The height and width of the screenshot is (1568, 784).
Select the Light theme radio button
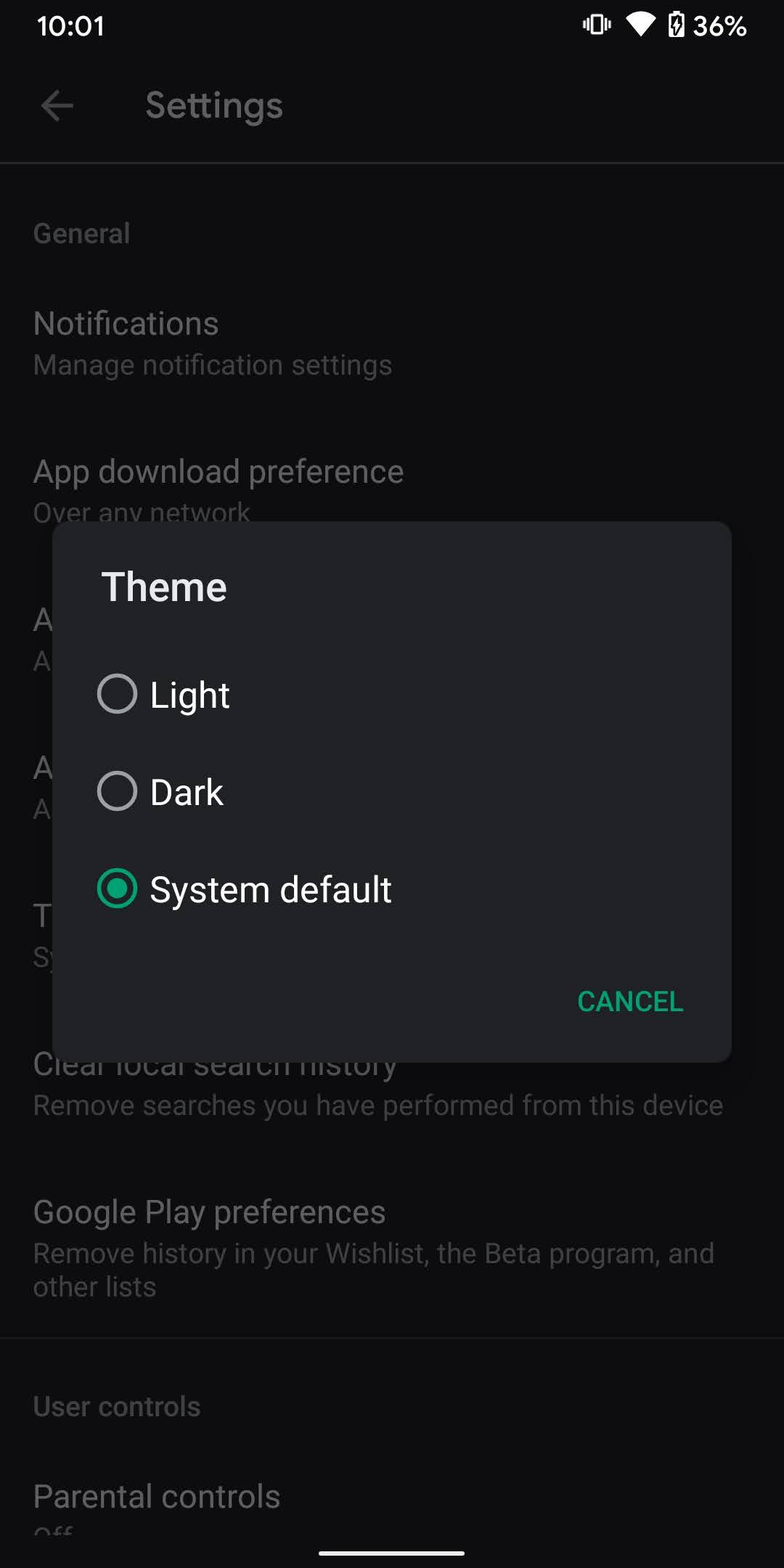(116, 695)
